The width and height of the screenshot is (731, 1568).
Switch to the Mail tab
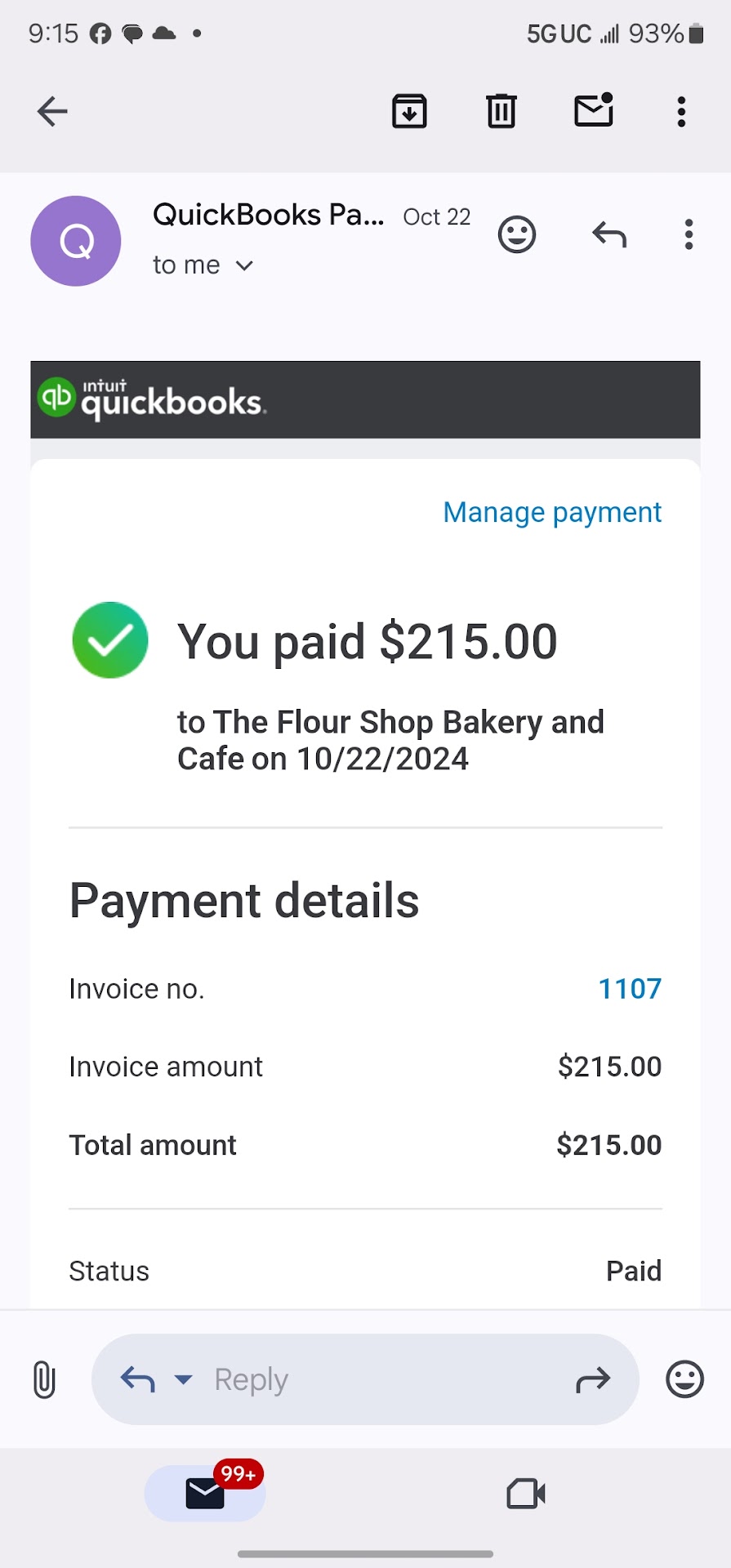pyautogui.click(x=205, y=1494)
